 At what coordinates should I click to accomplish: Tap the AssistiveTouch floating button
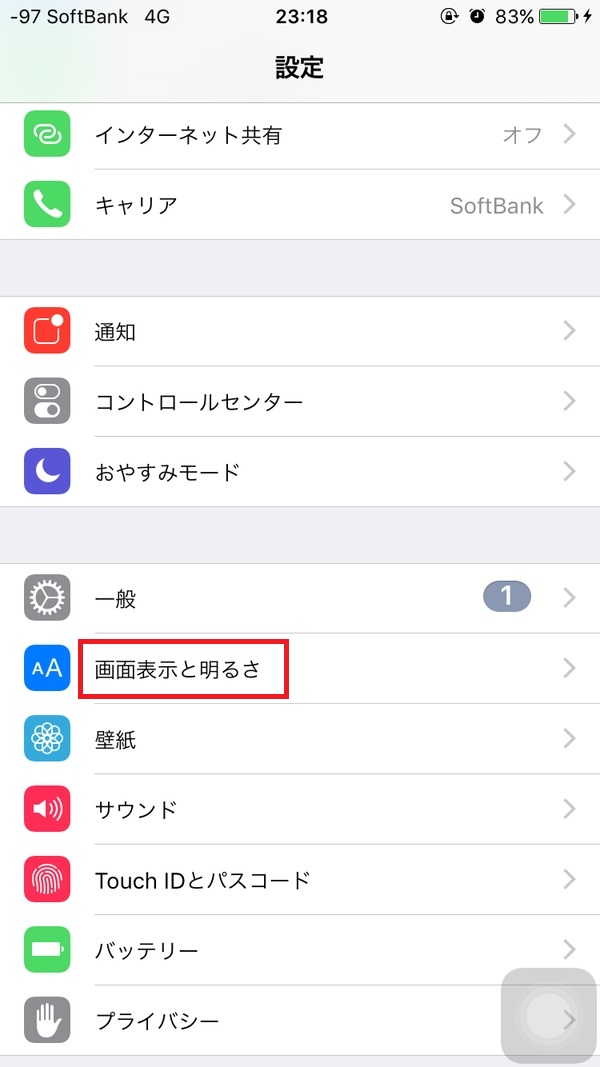[548, 1016]
